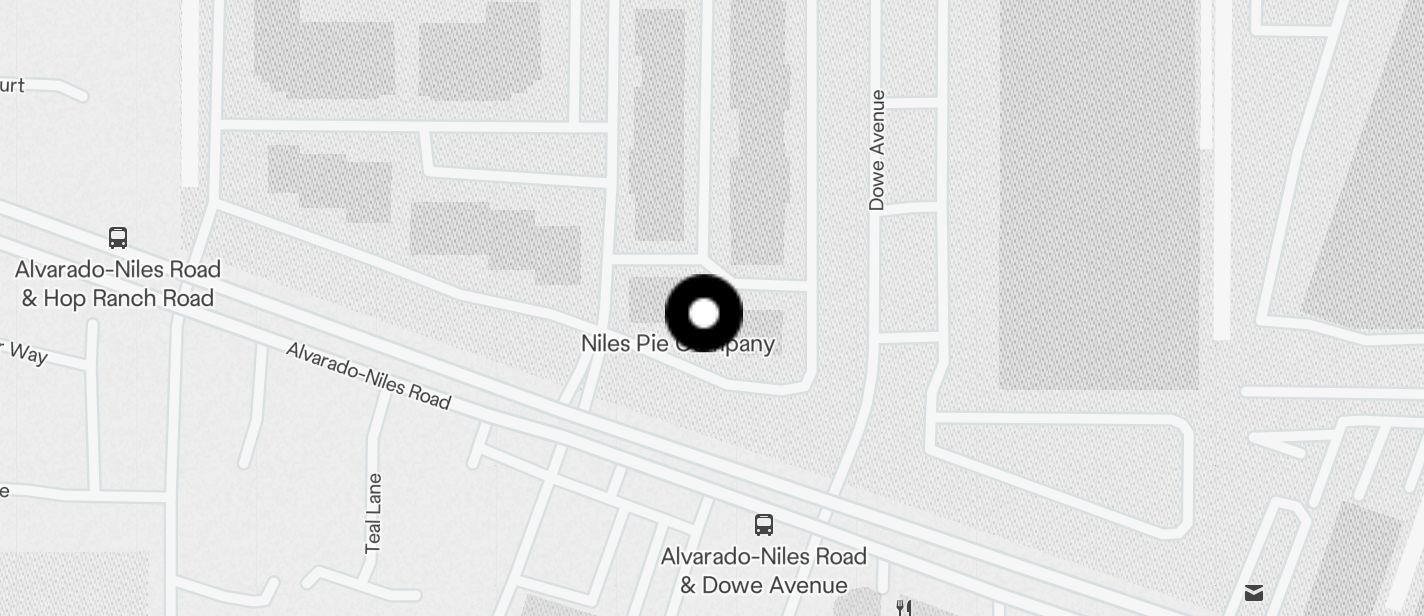Open the restaurant marker with fork and knife

(x=903, y=607)
